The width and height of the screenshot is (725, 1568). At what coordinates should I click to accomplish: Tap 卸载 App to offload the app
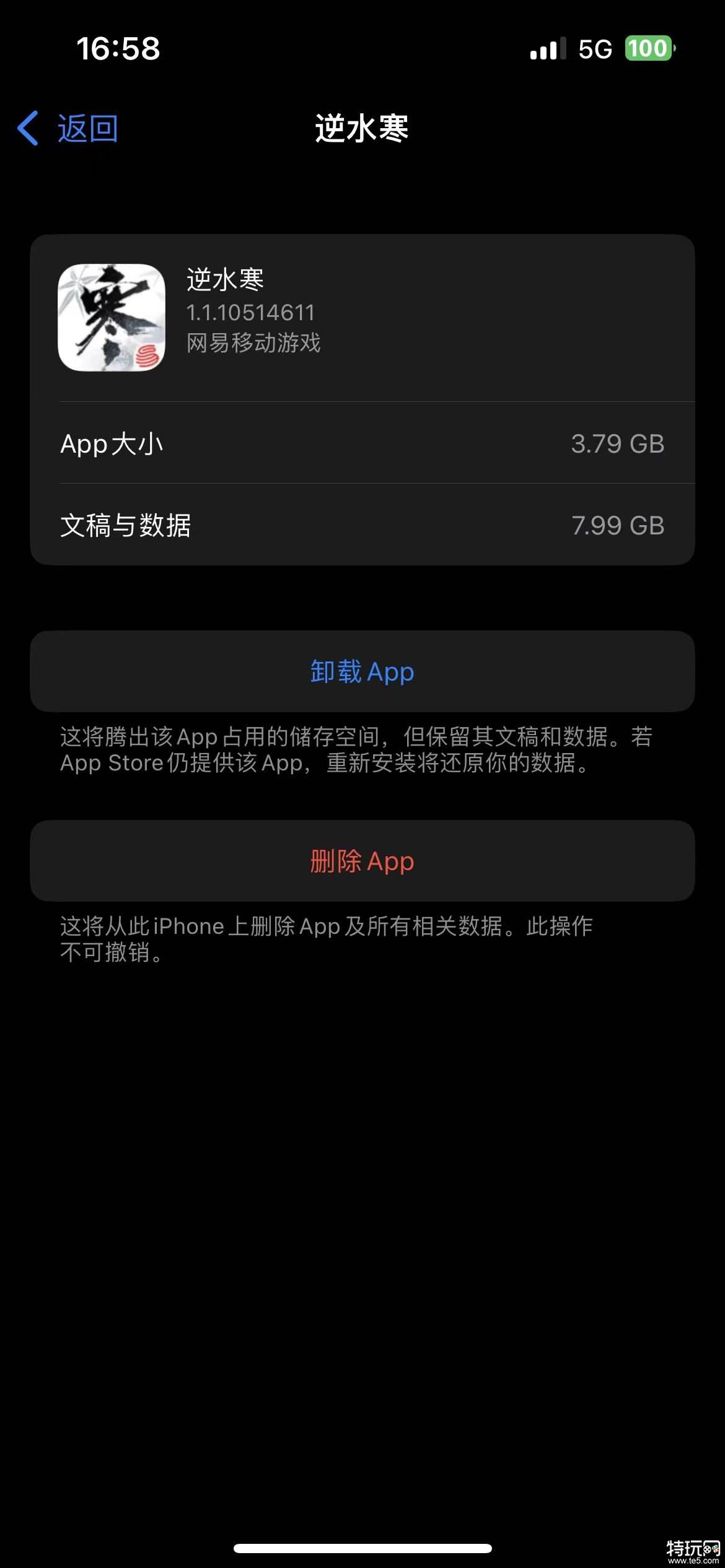point(362,671)
